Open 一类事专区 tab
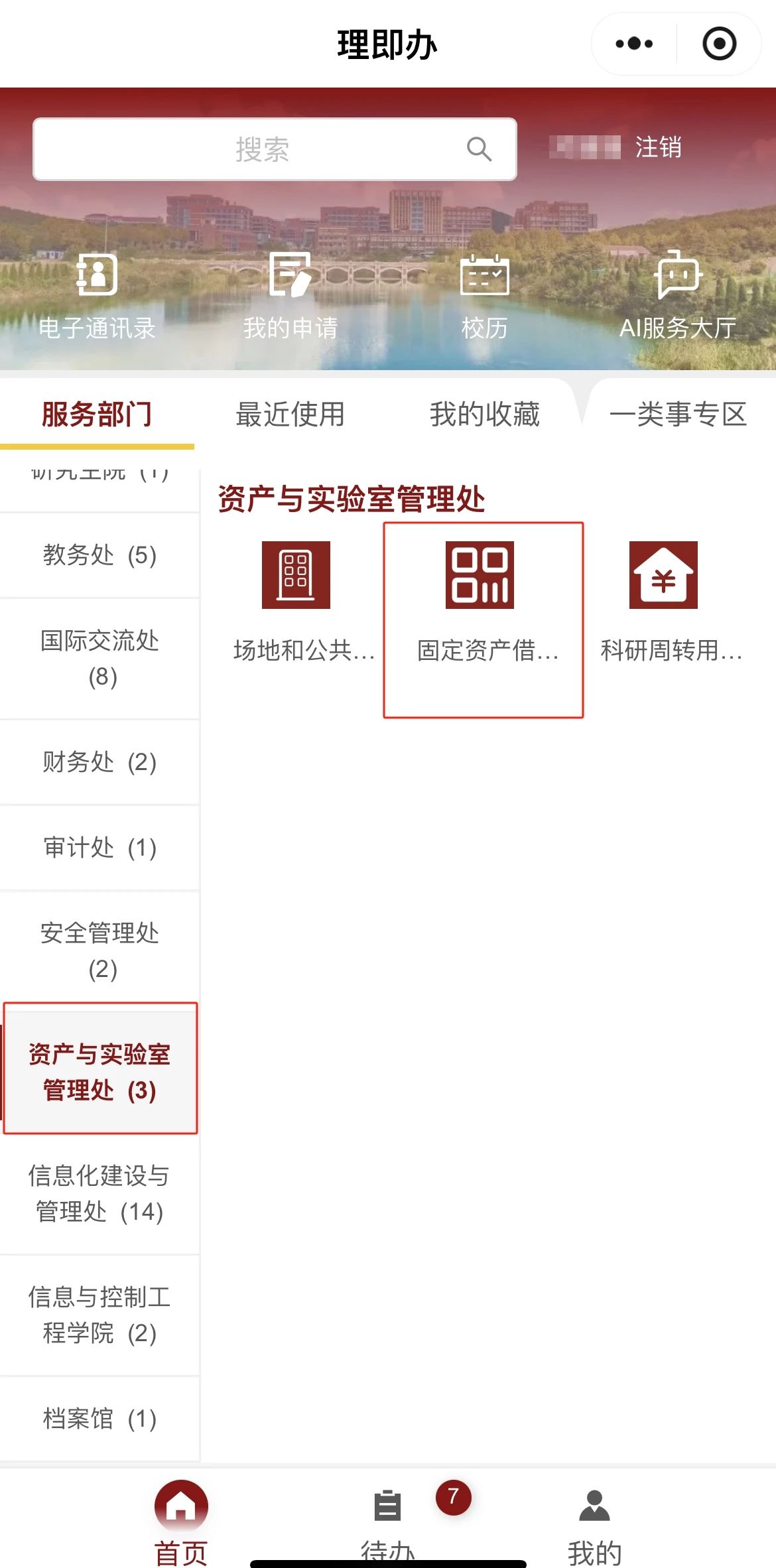 (678, 415)
